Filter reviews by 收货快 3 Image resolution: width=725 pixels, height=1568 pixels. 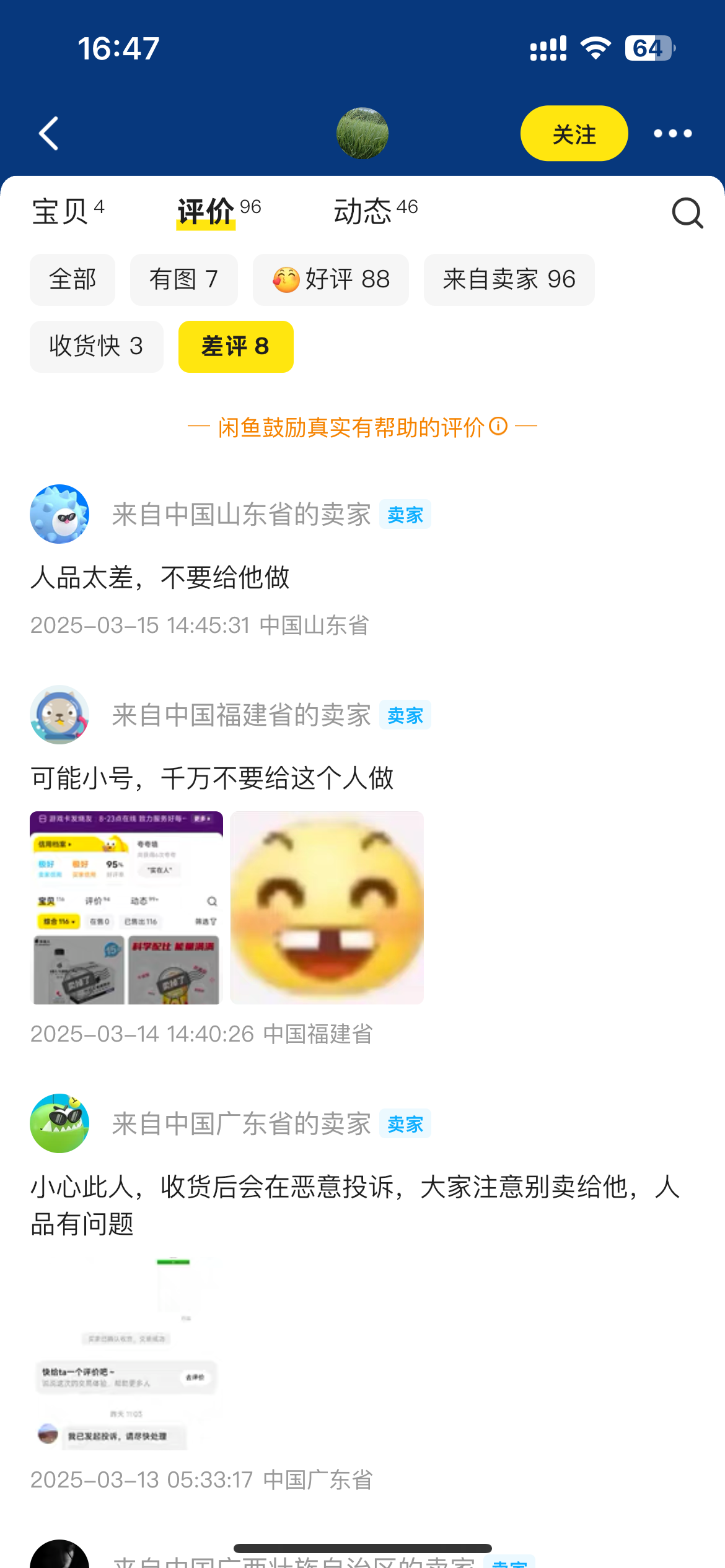pos(96,347)
